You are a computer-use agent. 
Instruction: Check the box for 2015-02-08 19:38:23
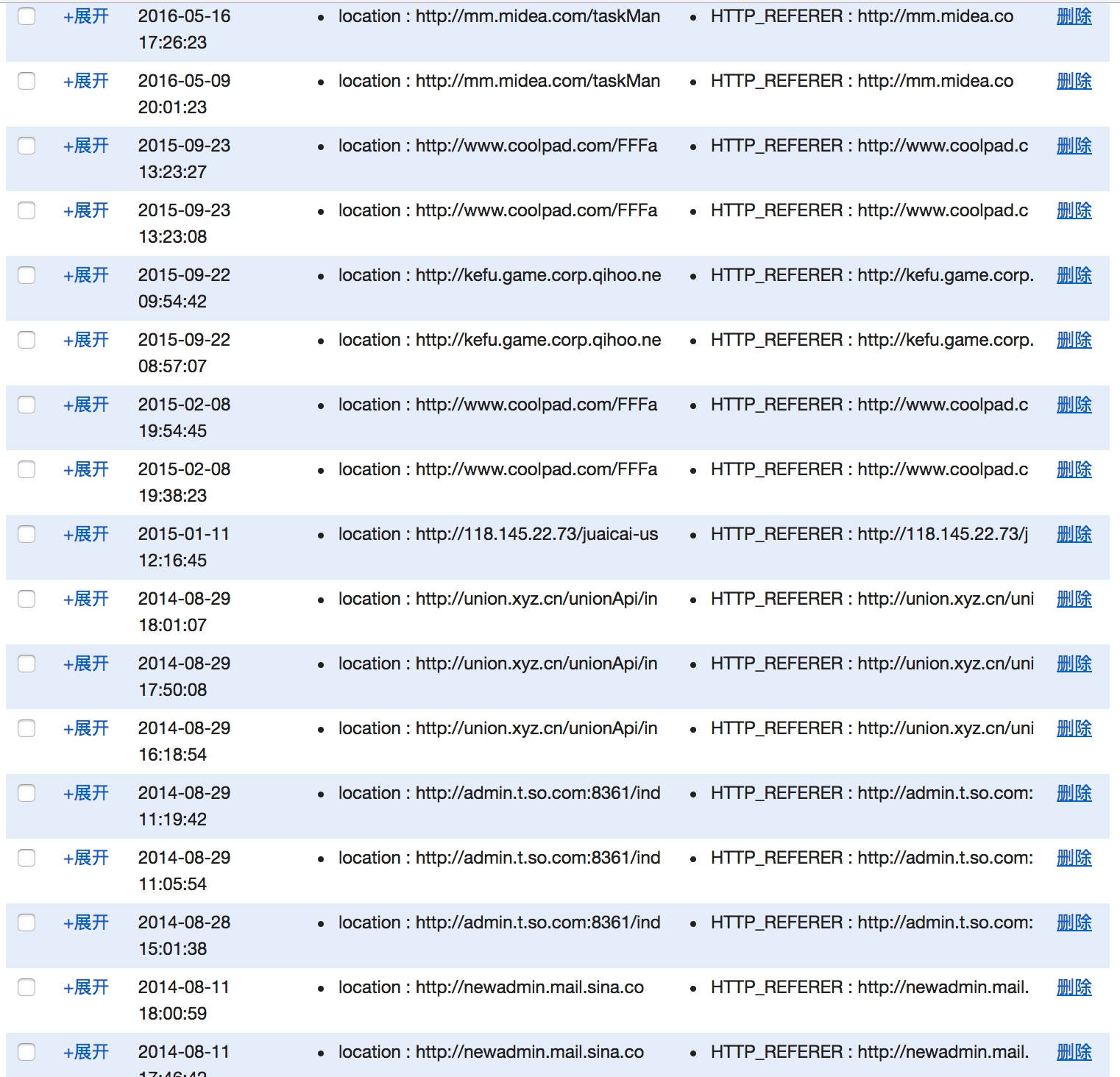coord(26,469)
